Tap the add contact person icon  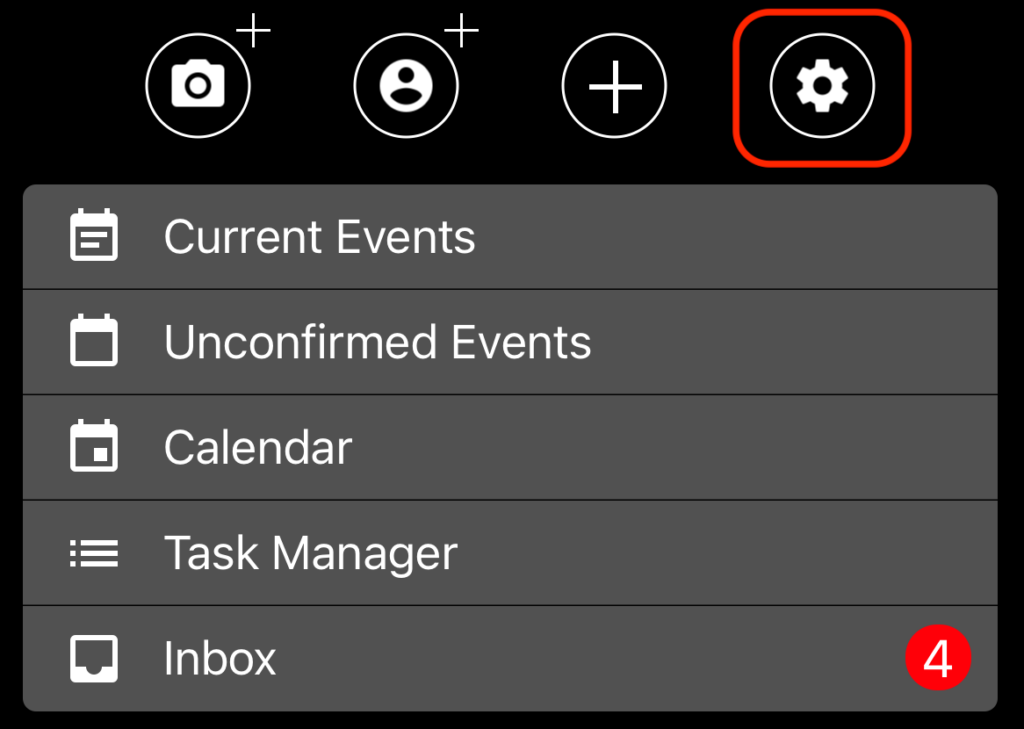pos(406,86)
